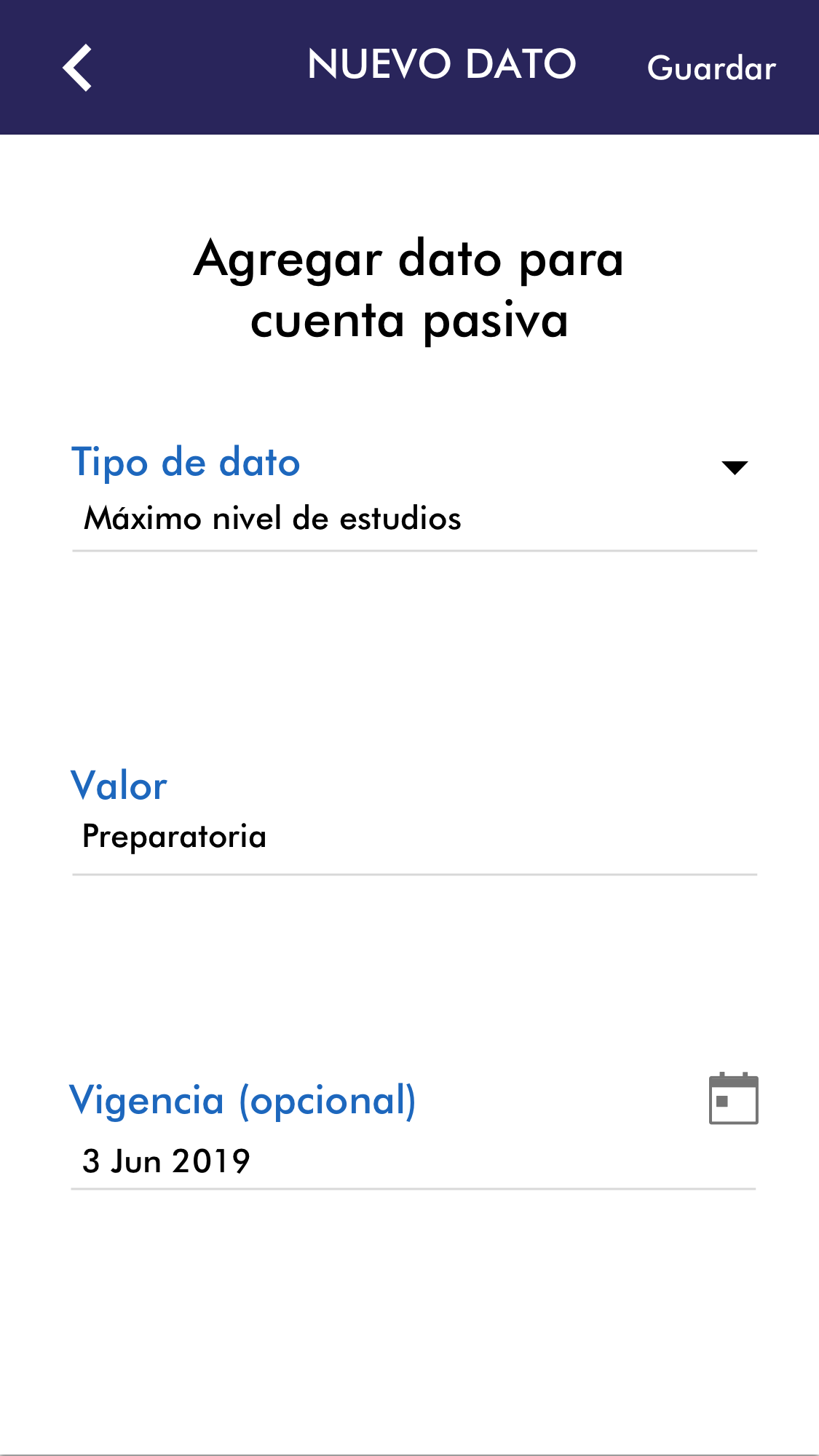Open the calendar picker for Vigencia
819x1456 pixels.
(x=733, y=1099)
